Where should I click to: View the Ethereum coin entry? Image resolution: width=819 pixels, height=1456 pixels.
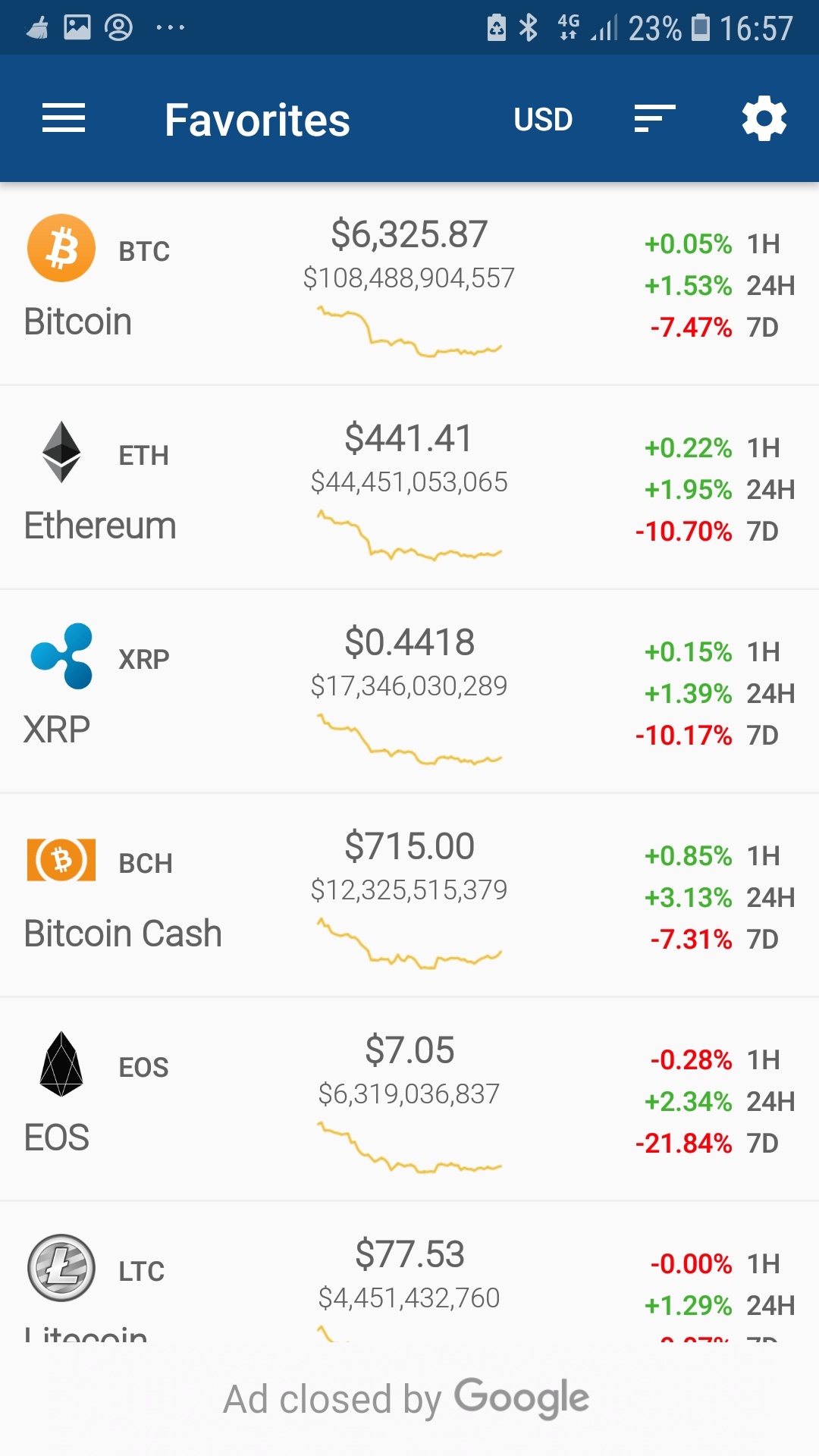coord(409,488)
